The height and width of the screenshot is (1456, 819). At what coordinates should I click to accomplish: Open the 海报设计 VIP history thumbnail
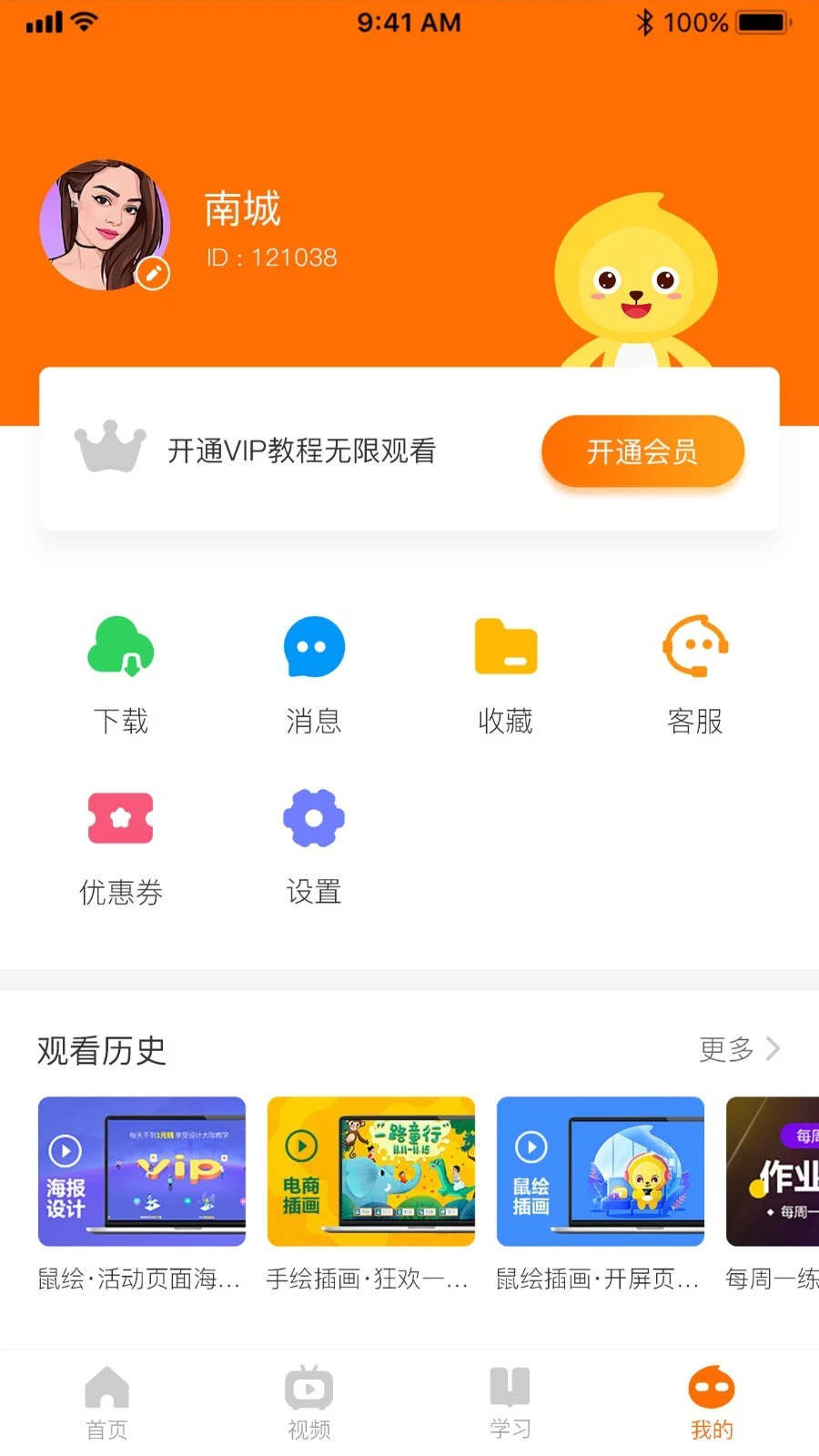pos(141,1172)
